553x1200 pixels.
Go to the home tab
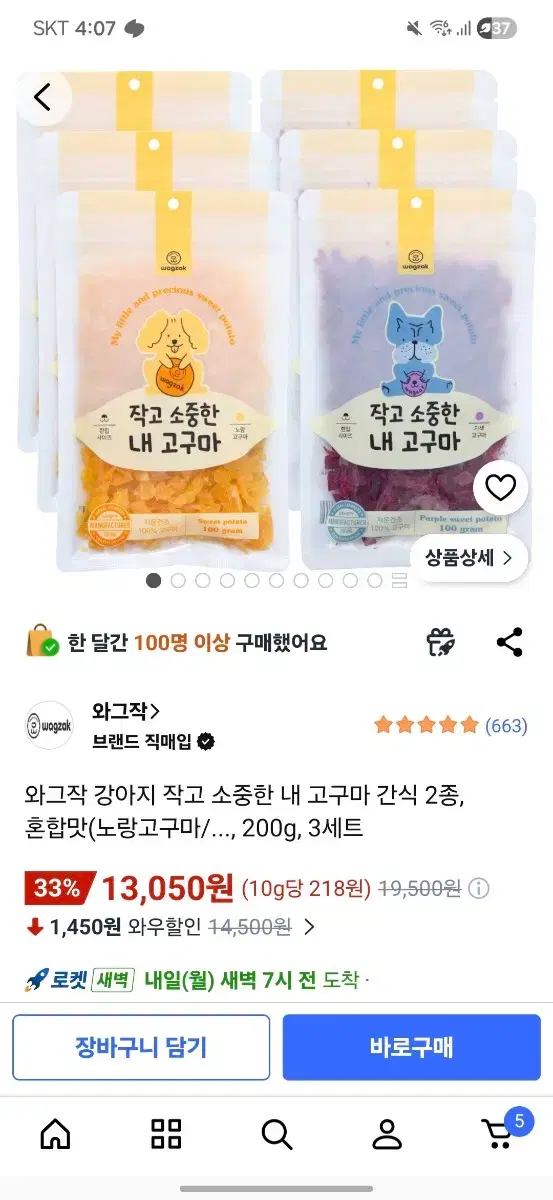point(56,1134)
